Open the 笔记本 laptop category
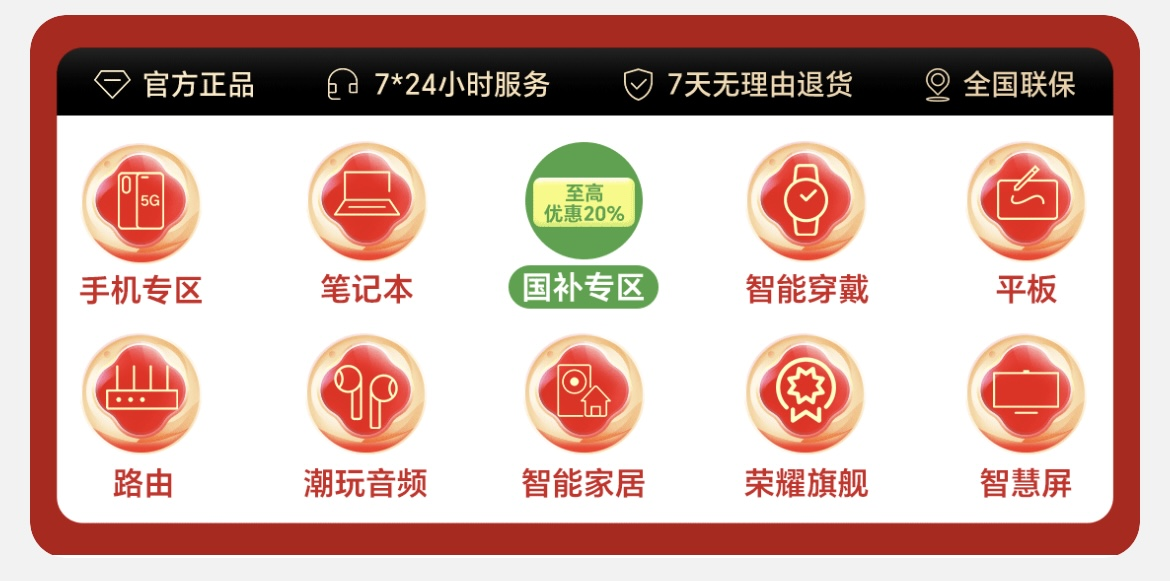Image resolution: width=1170 pixels, height=581 pixels. click(366, 204)
